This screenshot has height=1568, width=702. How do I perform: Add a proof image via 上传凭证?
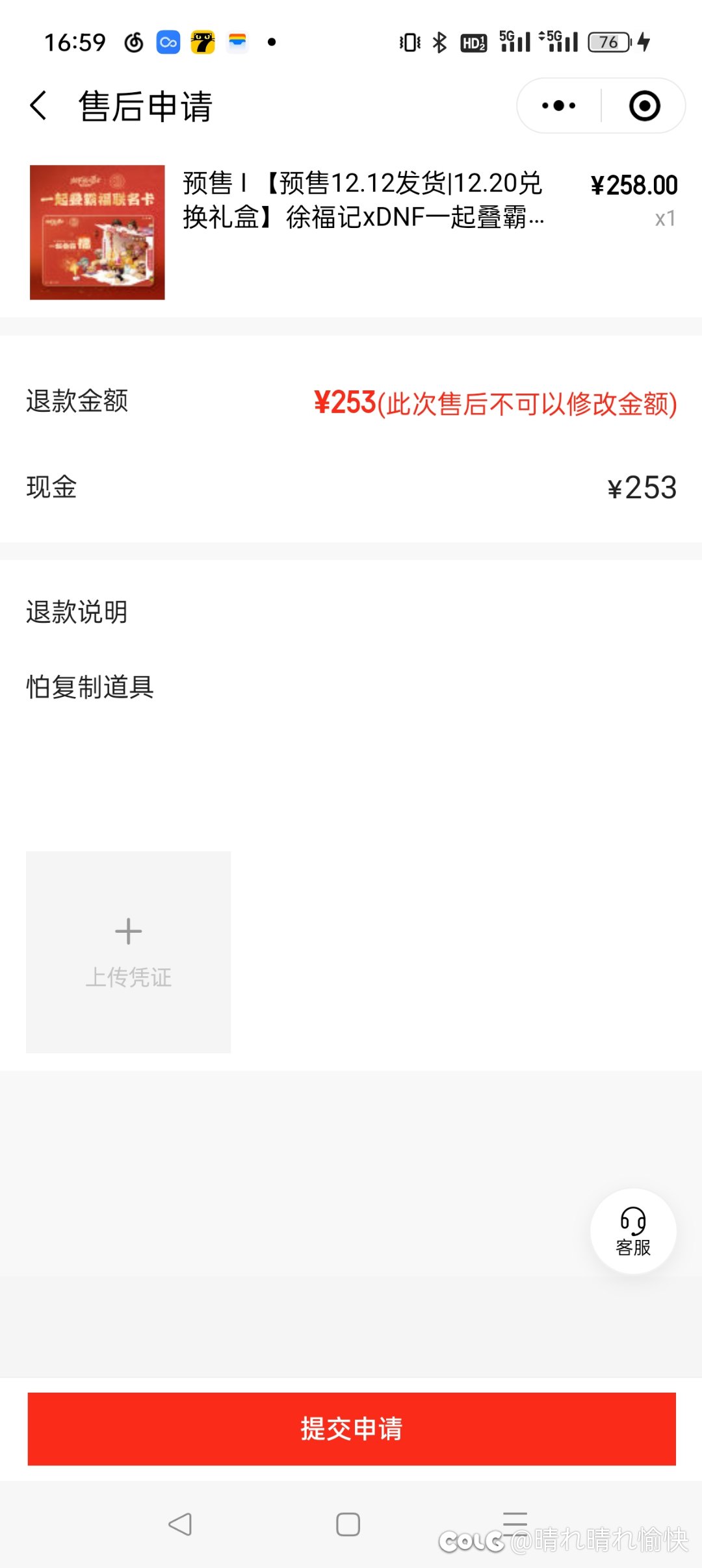128,952
